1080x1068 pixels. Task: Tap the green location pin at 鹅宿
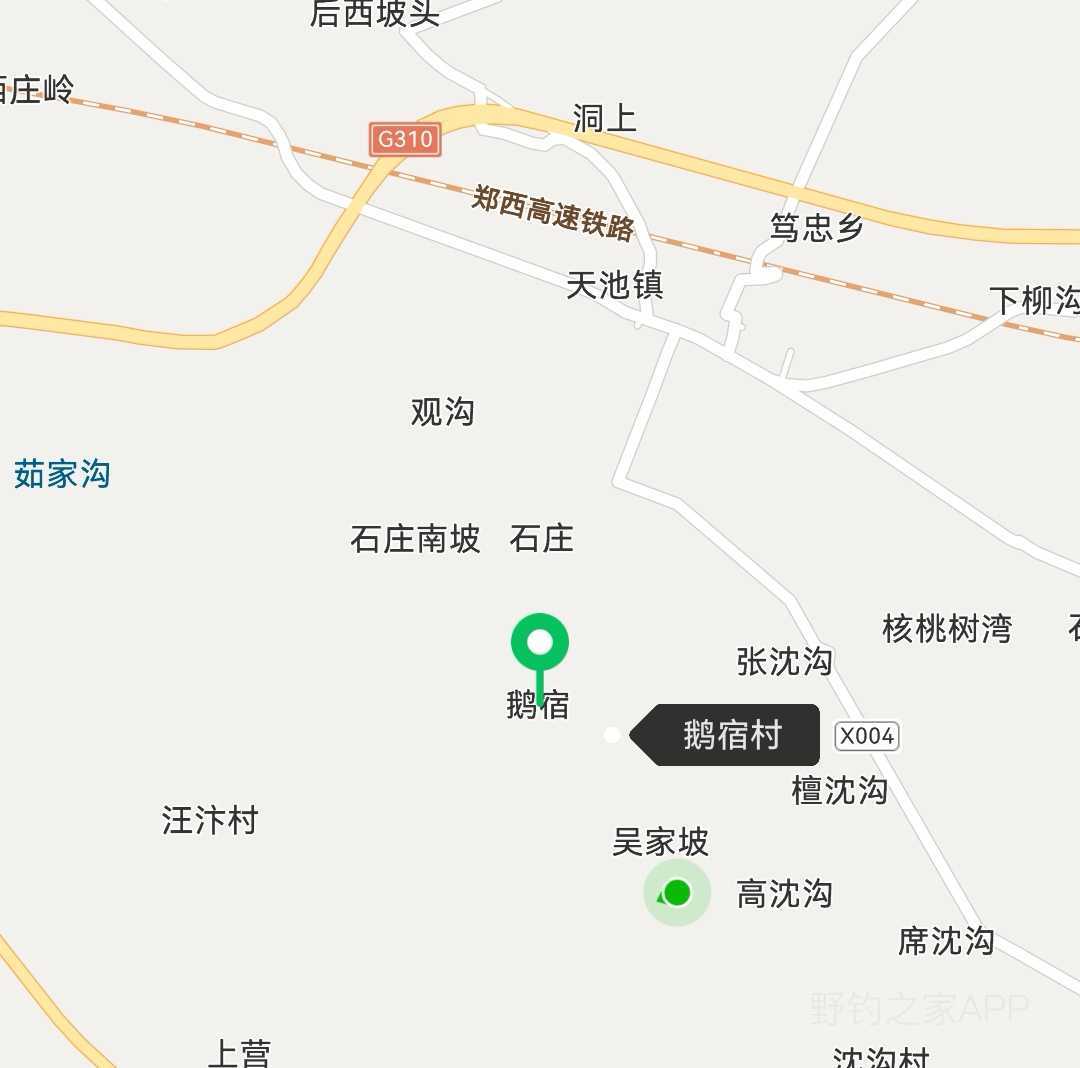click(x=540, y=643)
